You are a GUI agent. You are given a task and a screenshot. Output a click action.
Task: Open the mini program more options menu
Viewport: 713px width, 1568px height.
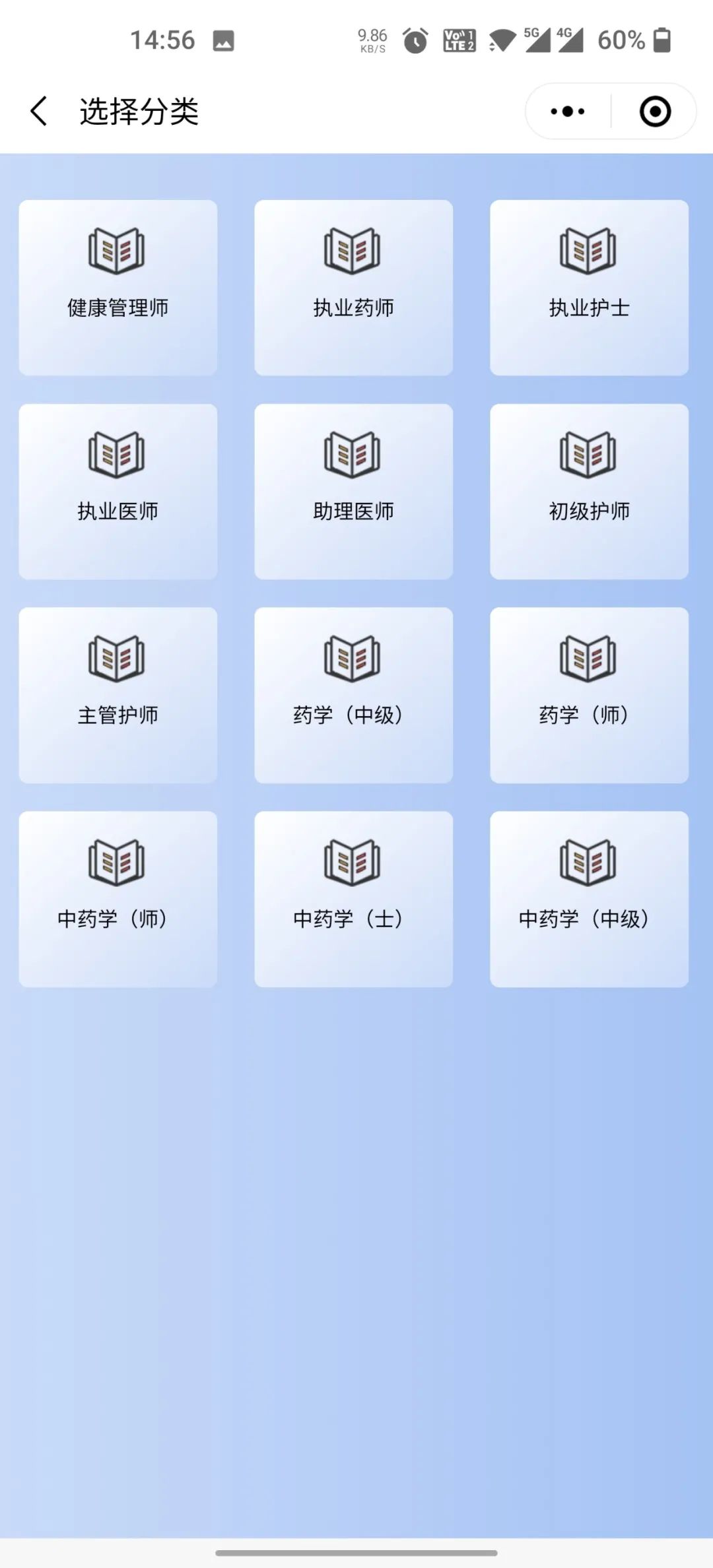[x=568, y=111]
